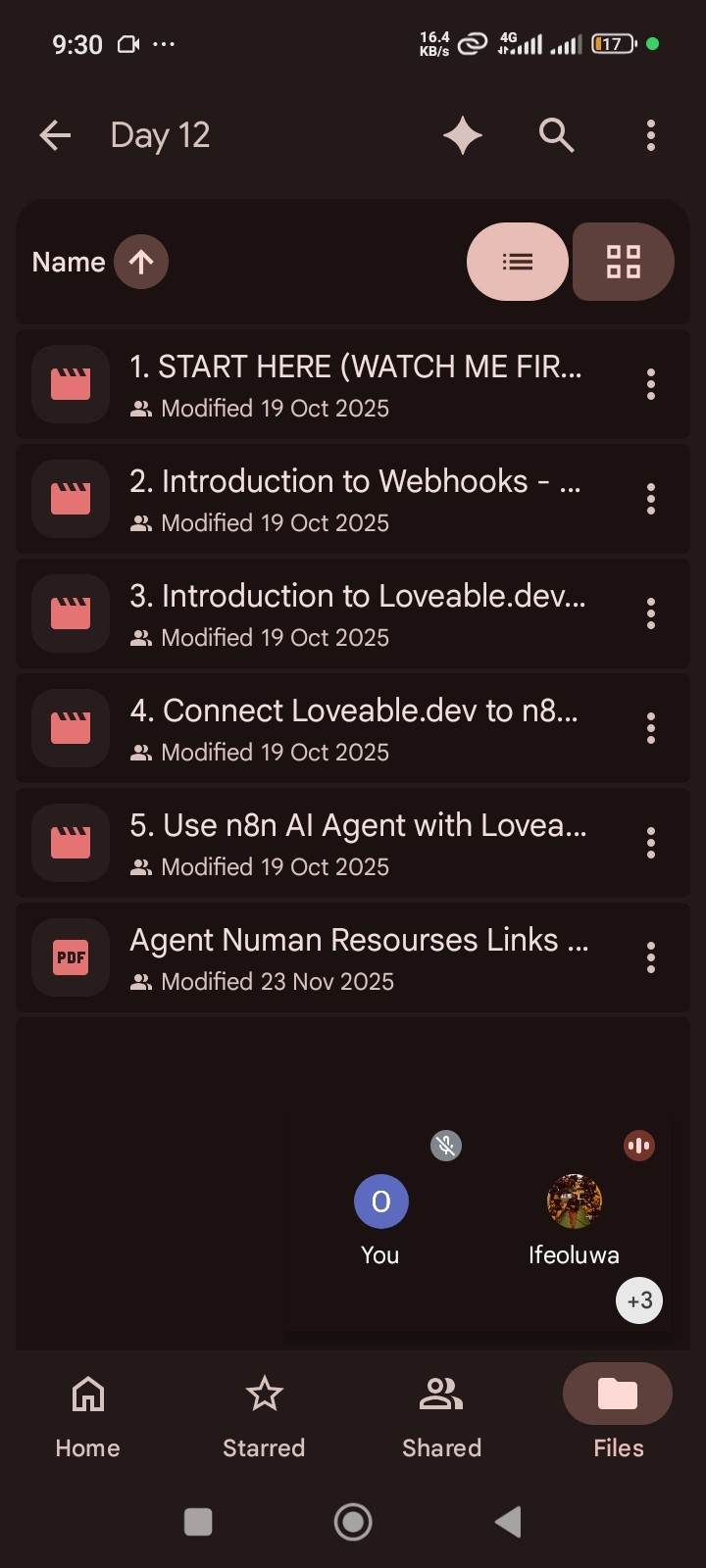
Task: Show the +3 other call participants
Action: 639,1300
